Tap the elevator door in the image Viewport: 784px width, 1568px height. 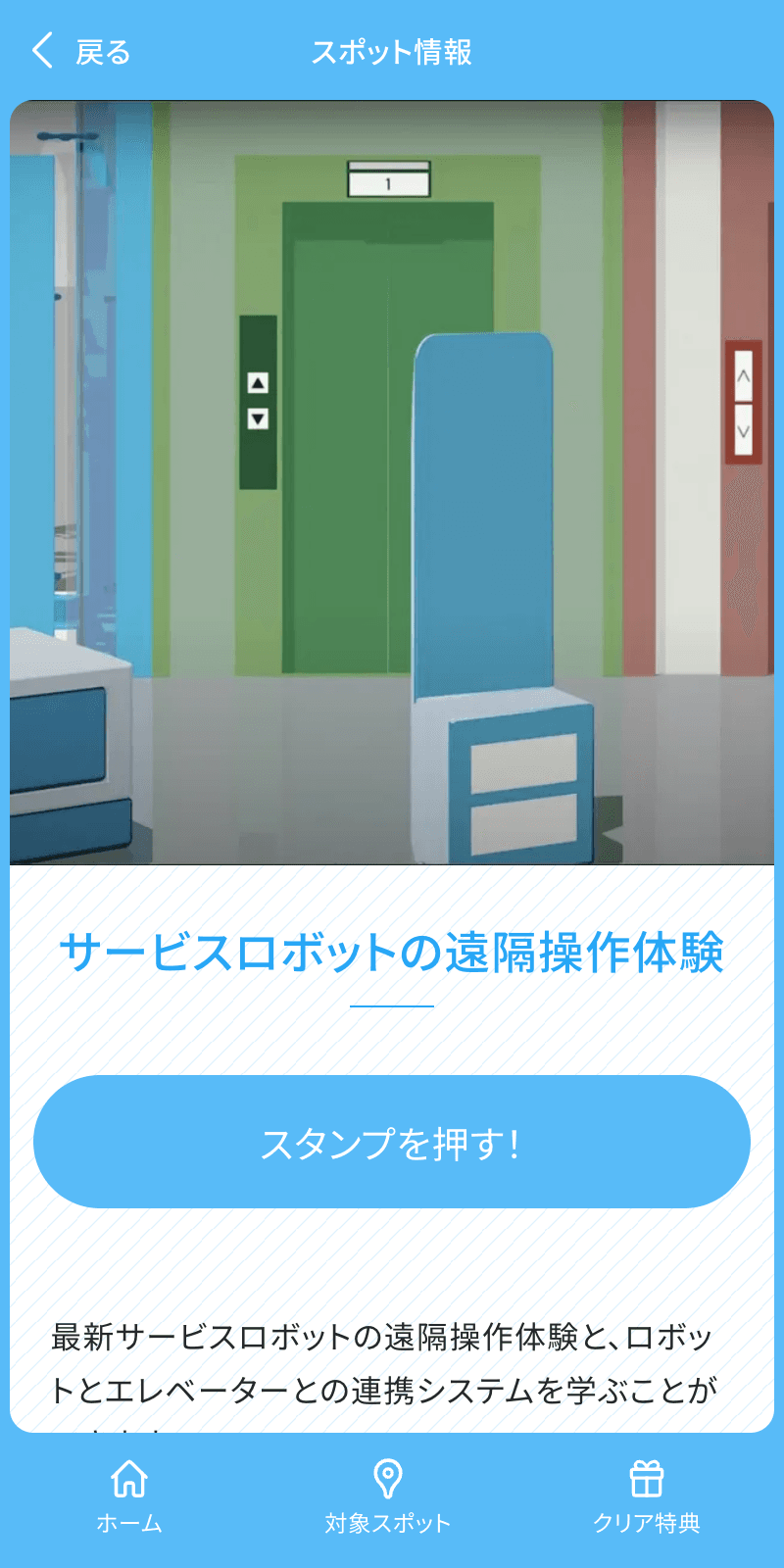(x=333, y=412)
